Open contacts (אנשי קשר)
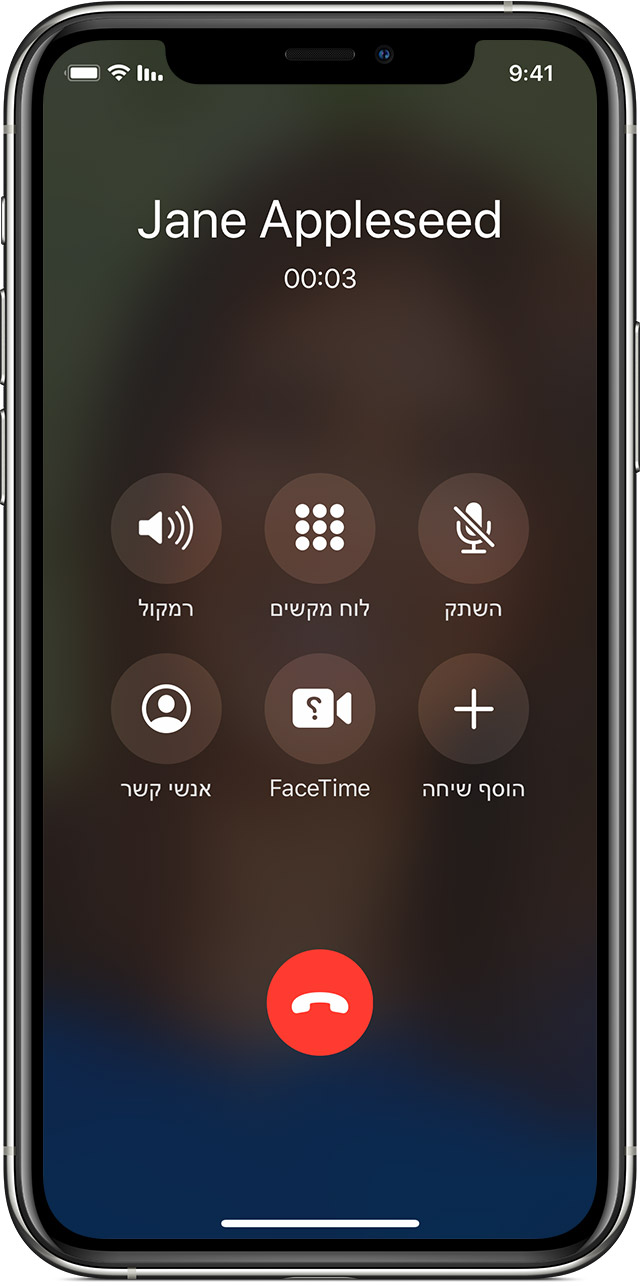 pyautogui.click(x=166, y=709)
